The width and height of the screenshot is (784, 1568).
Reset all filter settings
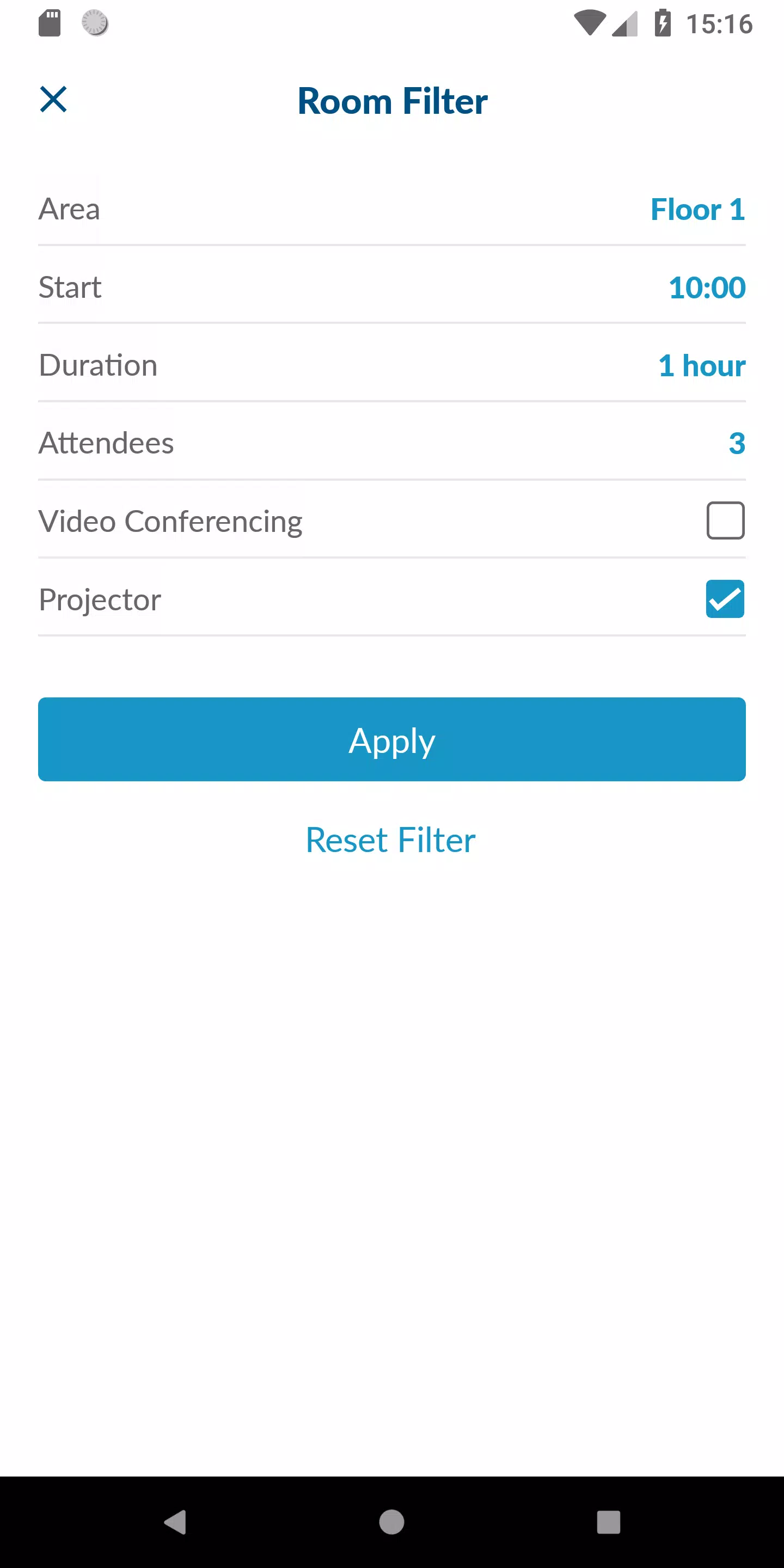[x=391, y=840]
